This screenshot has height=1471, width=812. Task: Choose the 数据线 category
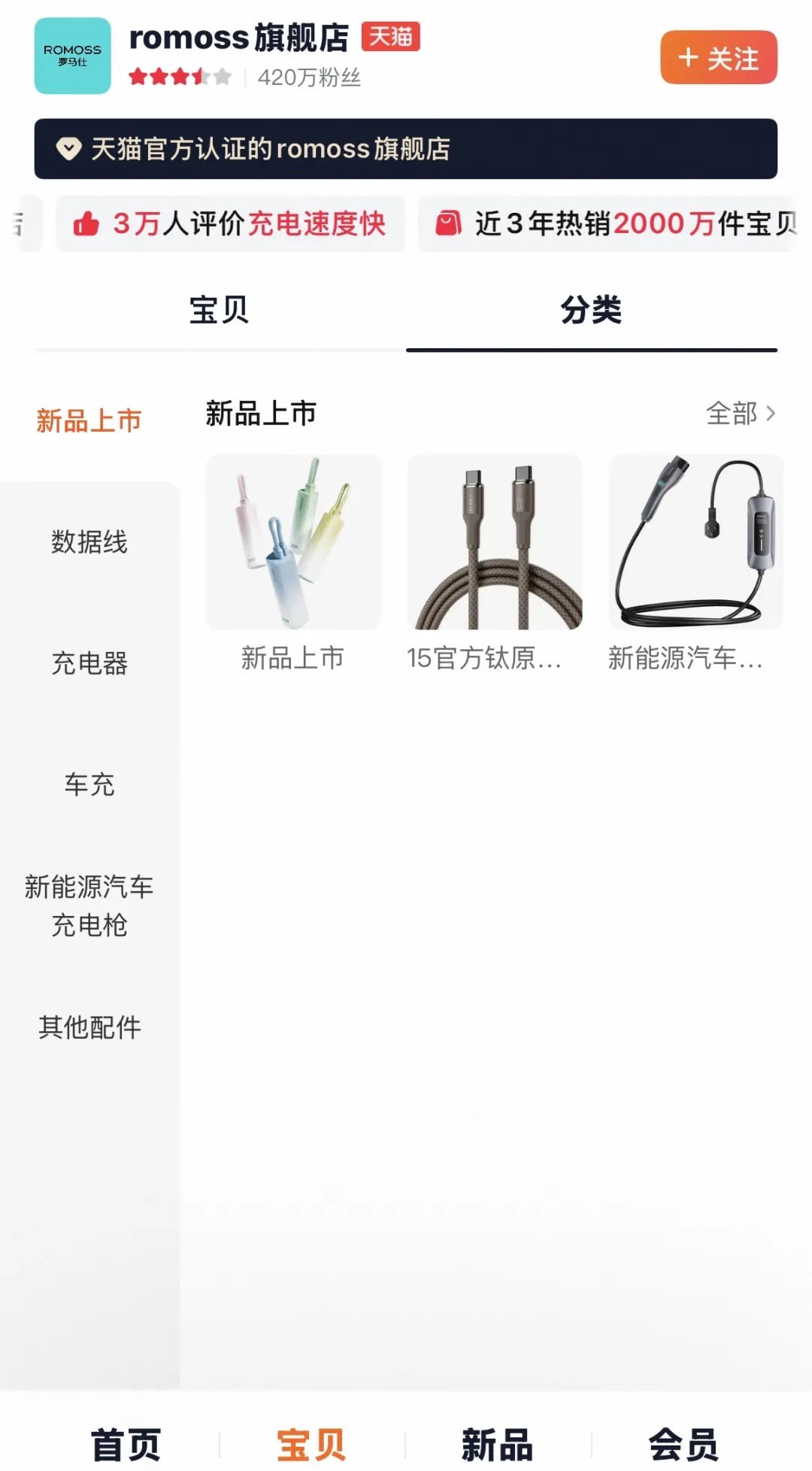(x=89, y=541)
